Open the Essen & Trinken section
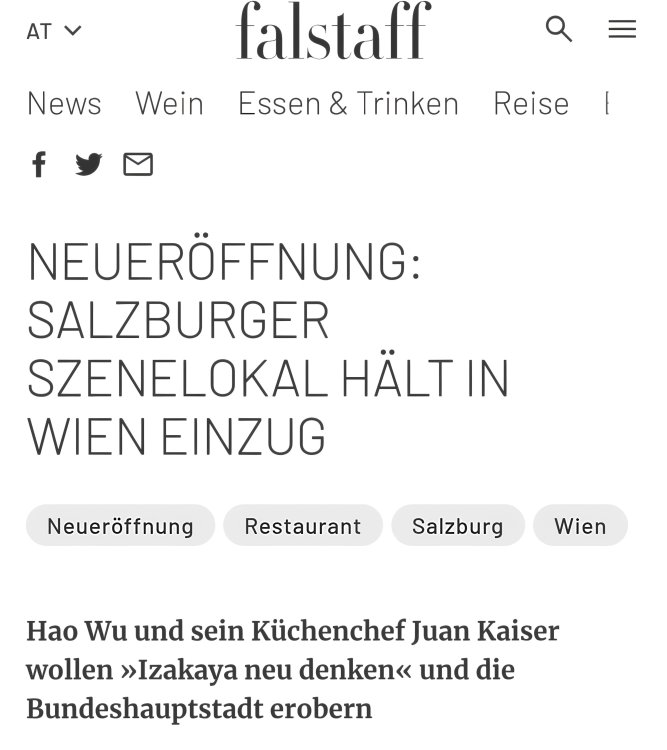 click(x=348, y=103)
